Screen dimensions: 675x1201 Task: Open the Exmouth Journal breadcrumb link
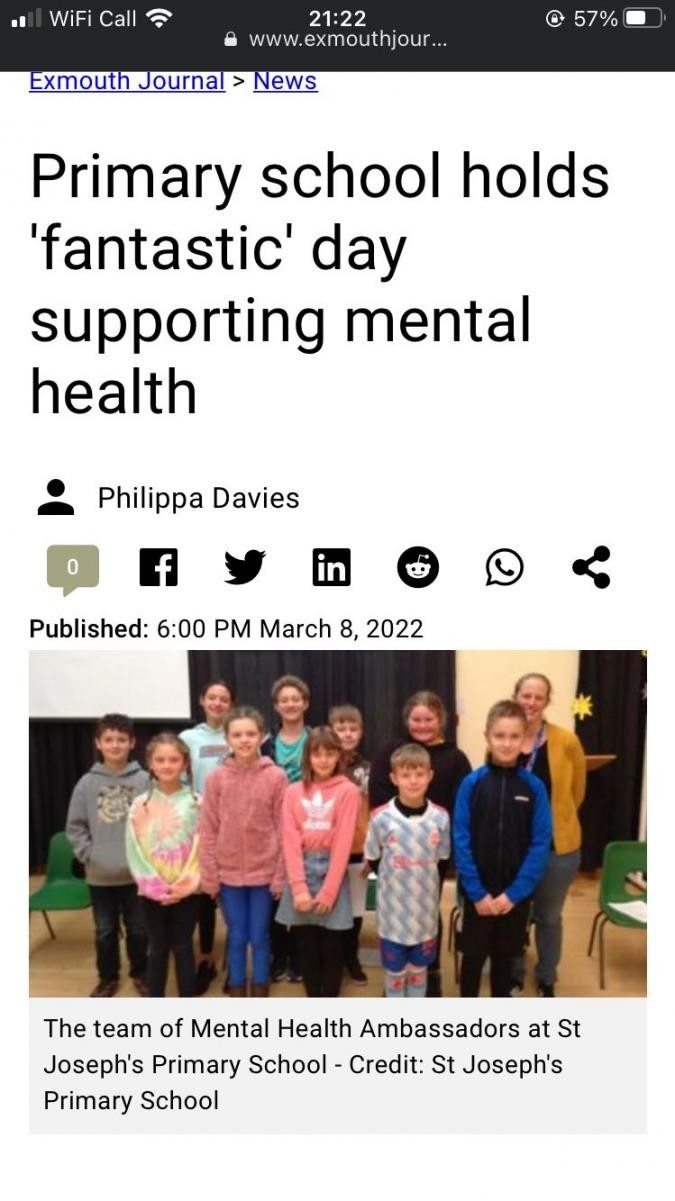(126, 81)
